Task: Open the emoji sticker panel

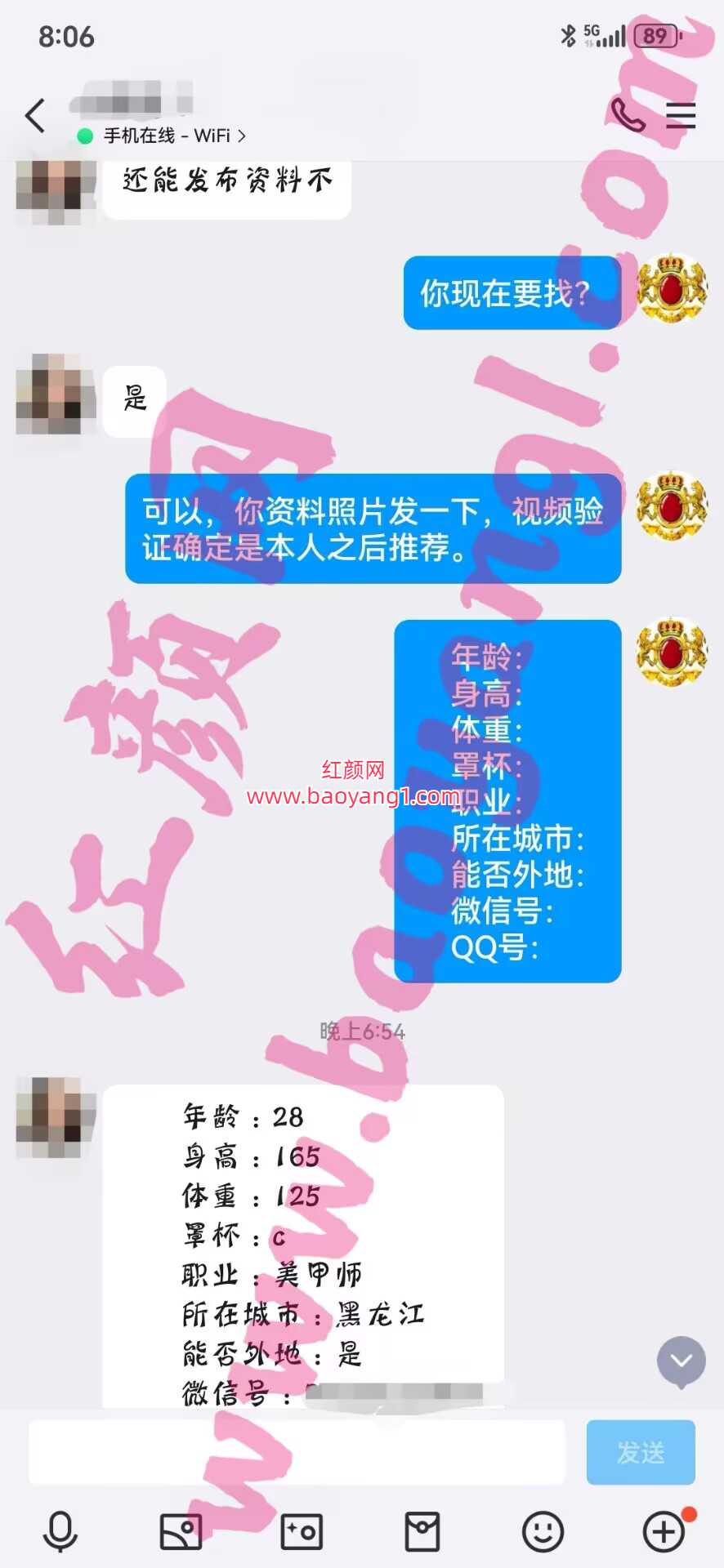Action: point(543,1531)
